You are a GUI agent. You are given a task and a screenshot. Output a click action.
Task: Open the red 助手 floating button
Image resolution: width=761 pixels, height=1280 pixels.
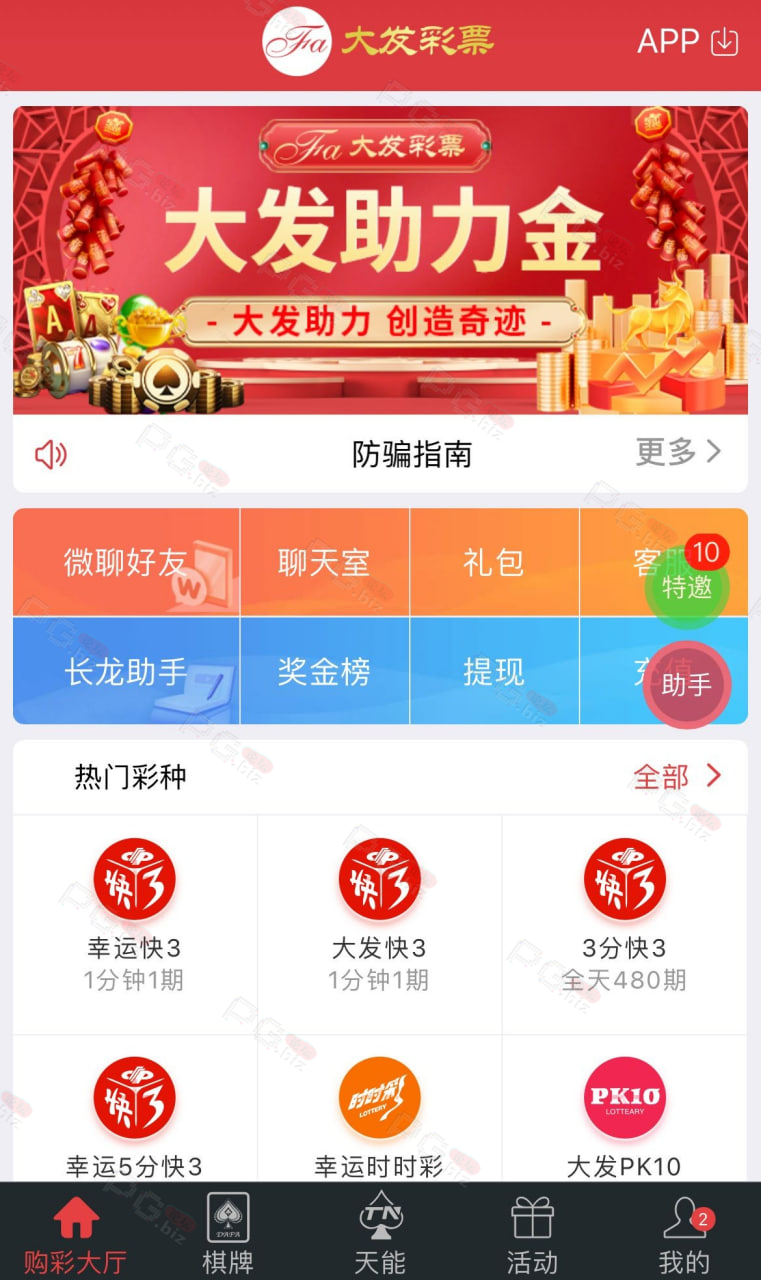[x=687, y=685]
